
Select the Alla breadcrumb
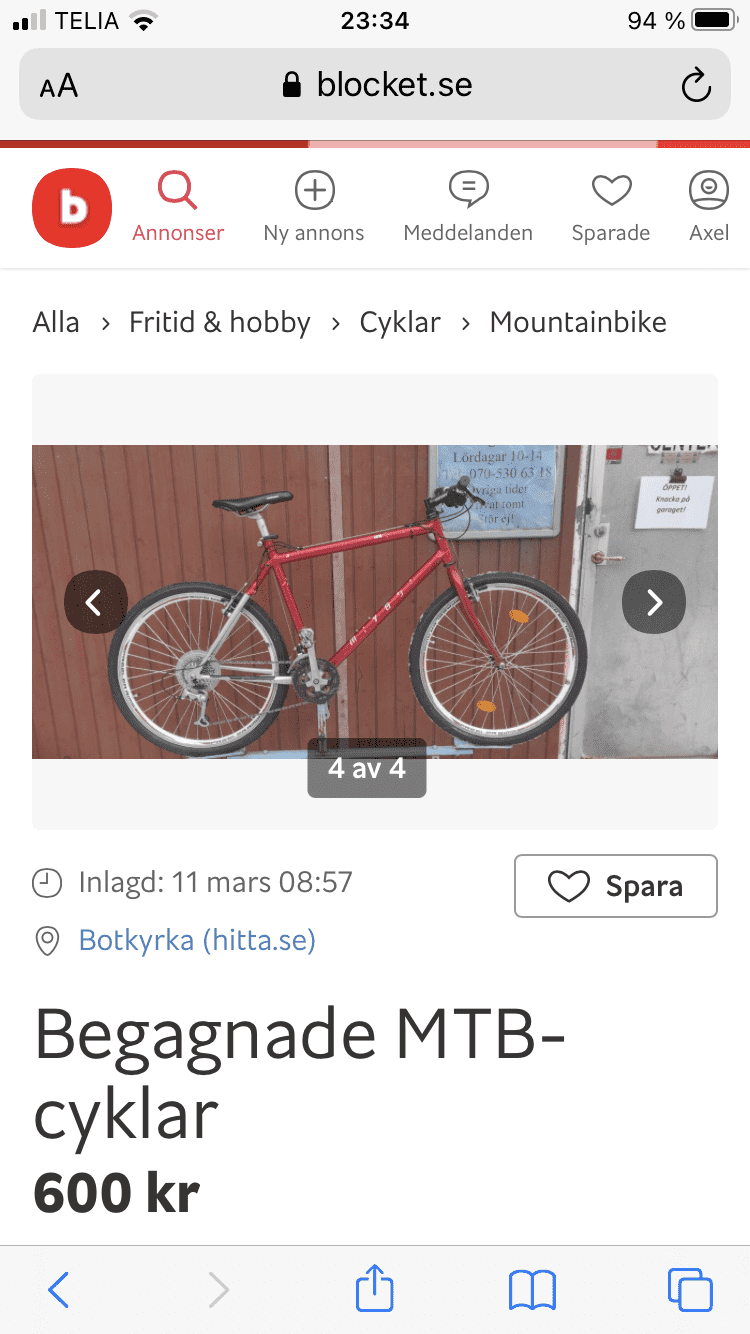[56, 322]
